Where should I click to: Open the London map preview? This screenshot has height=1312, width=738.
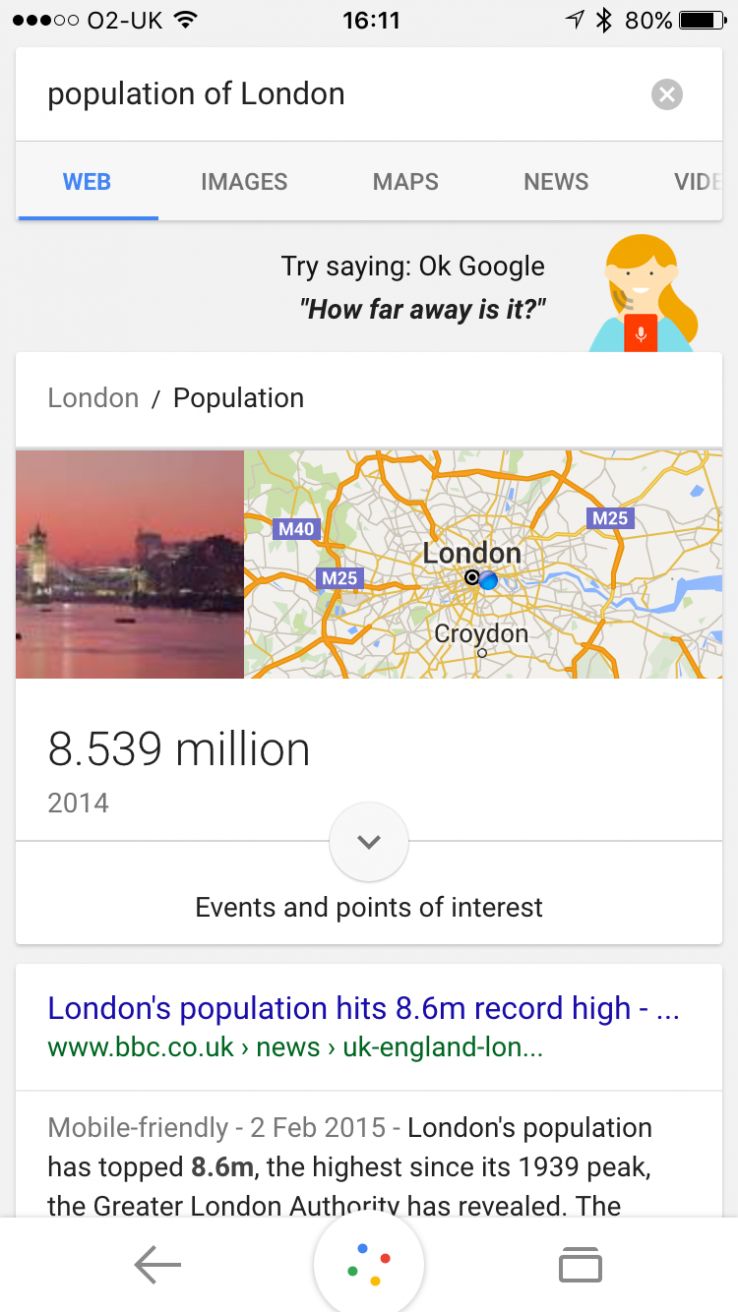point(483,564)
